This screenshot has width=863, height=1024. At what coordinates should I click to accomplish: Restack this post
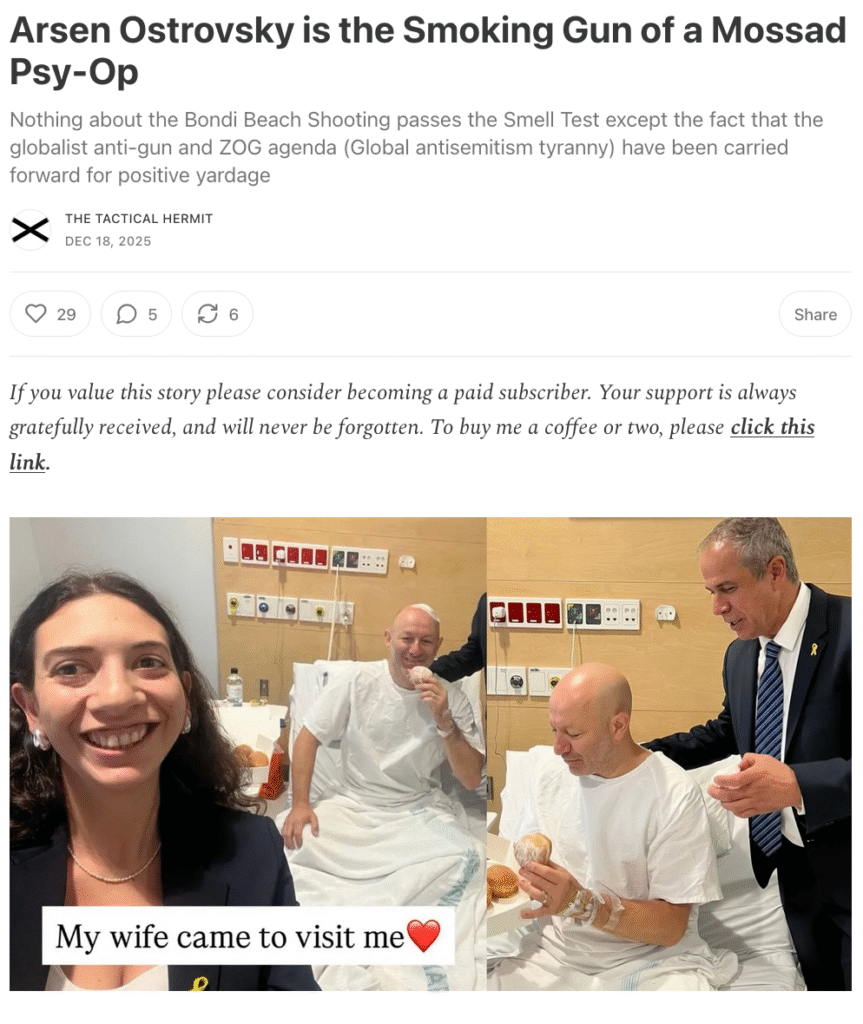[217, 314]
